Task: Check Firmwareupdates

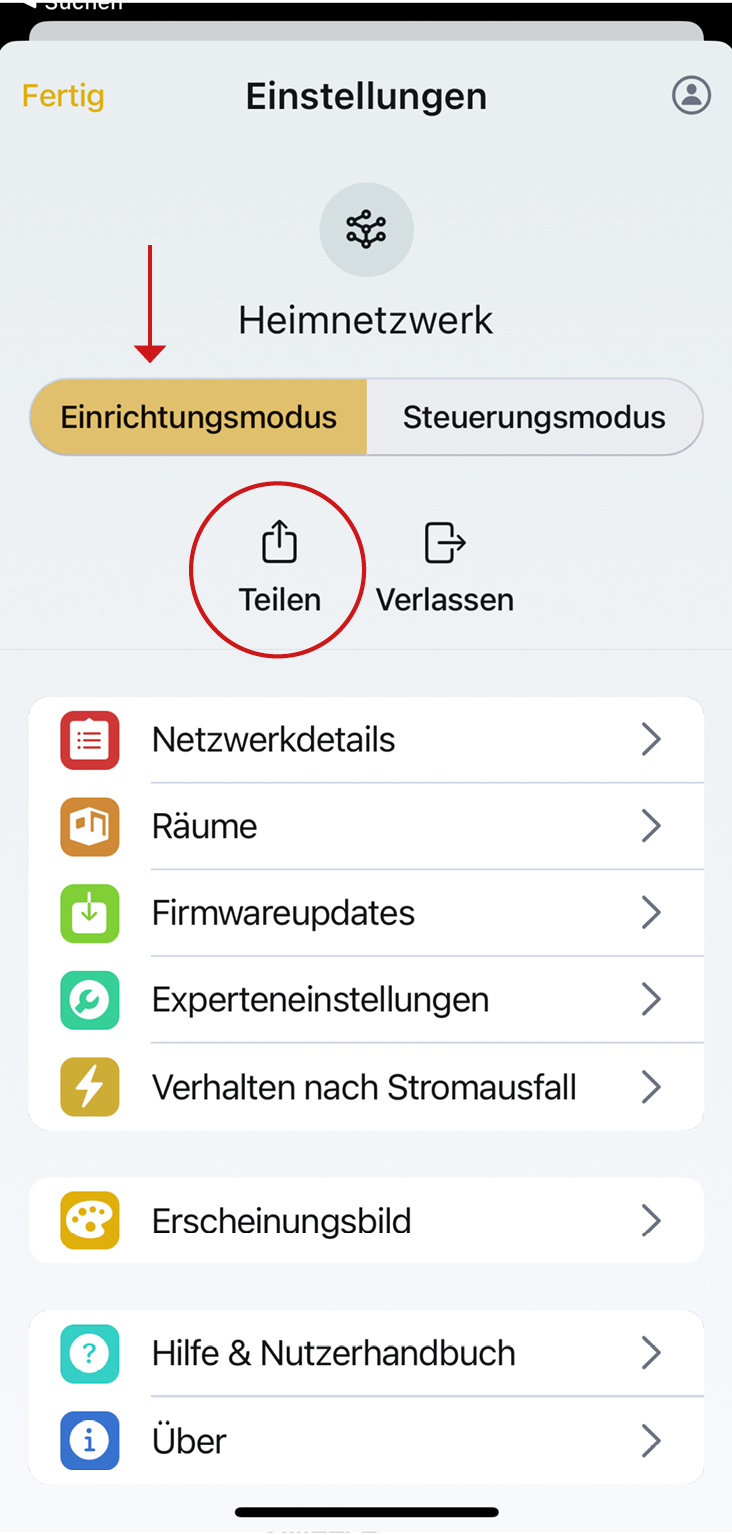Action: tap(366, 913)
